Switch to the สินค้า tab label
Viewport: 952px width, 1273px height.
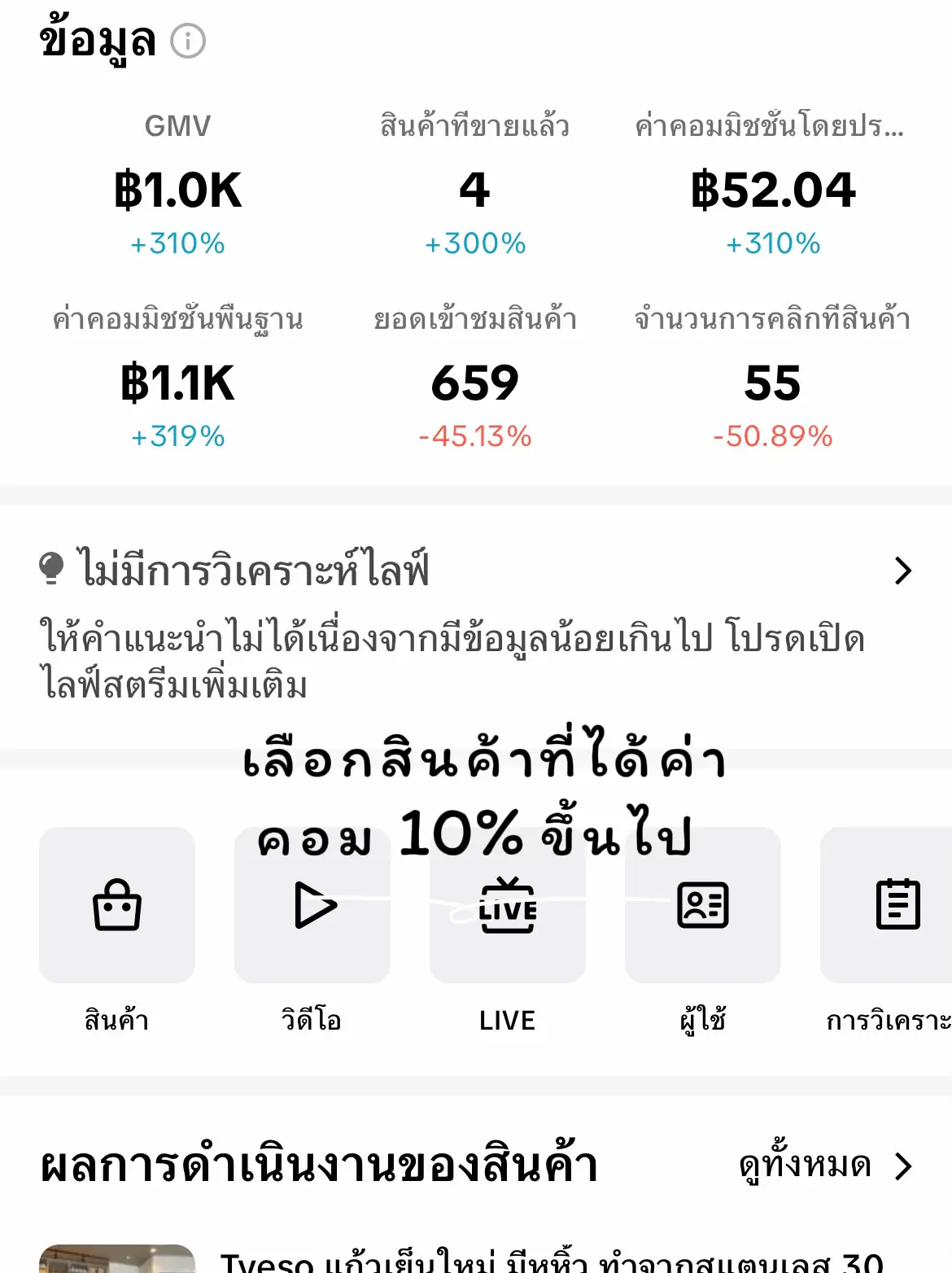[x=117, y=1019]
